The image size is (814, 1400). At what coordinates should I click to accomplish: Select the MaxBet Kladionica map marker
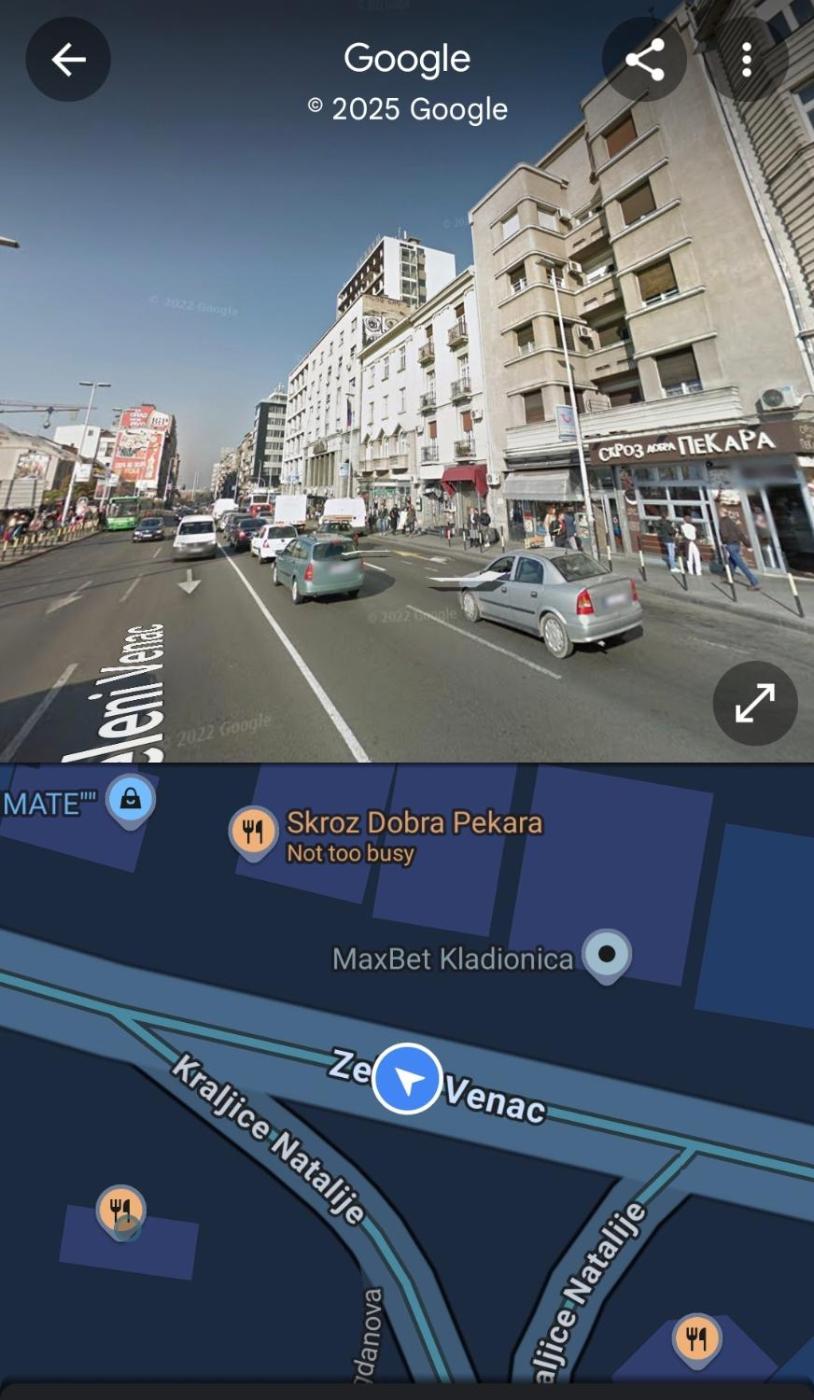[606, 954]
